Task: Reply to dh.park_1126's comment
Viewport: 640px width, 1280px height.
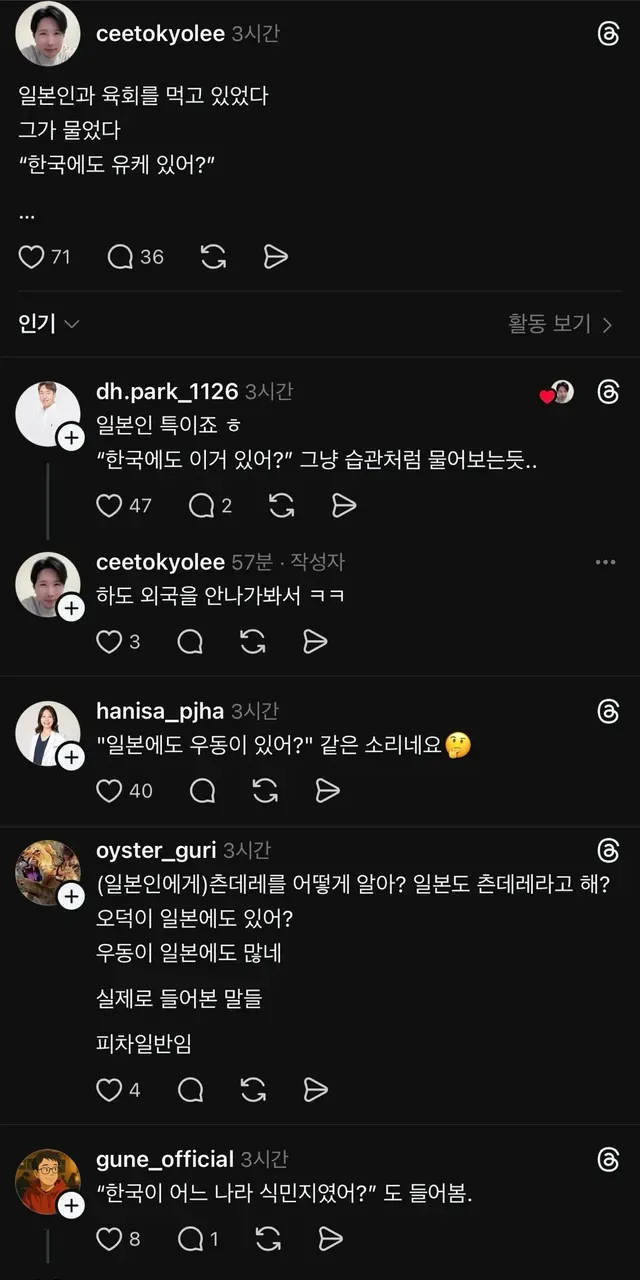Action: point(202,506)
